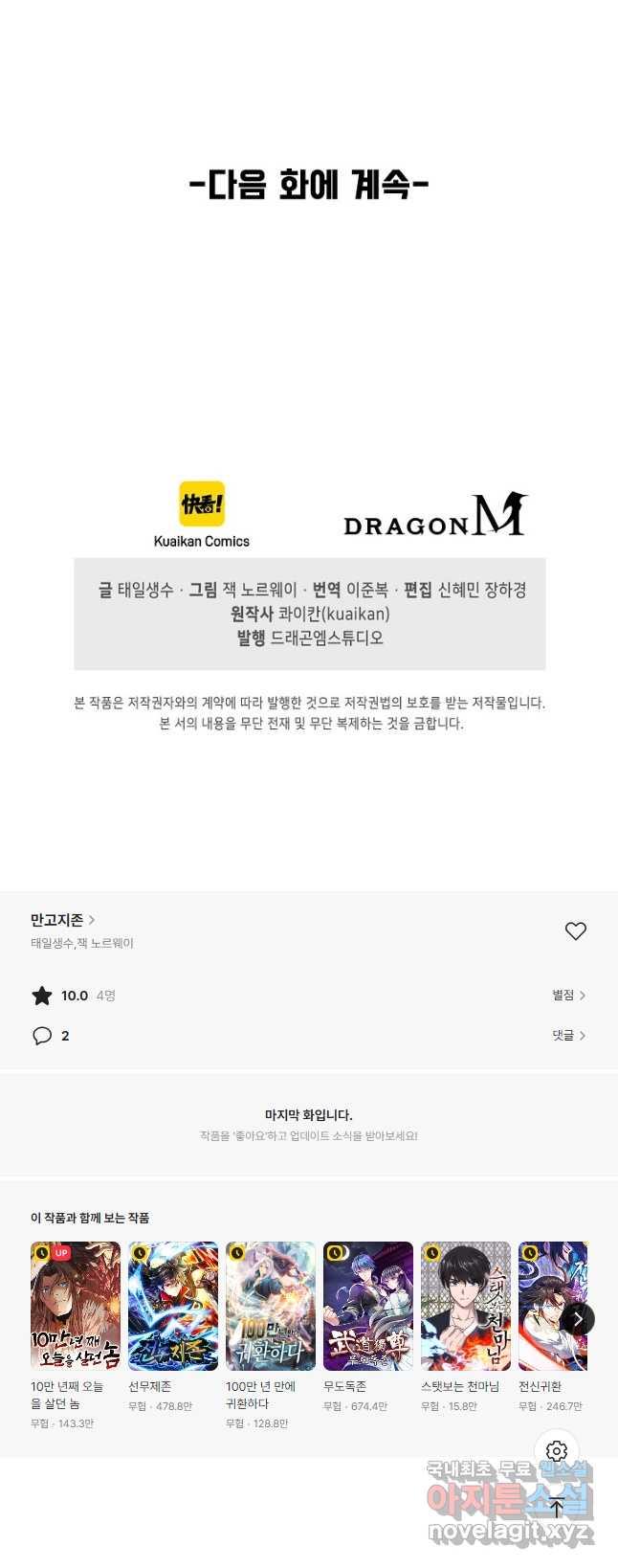Open the 선무제존 comic
The height and width of the screenshot is (1568, 618).
point(173,1306)
